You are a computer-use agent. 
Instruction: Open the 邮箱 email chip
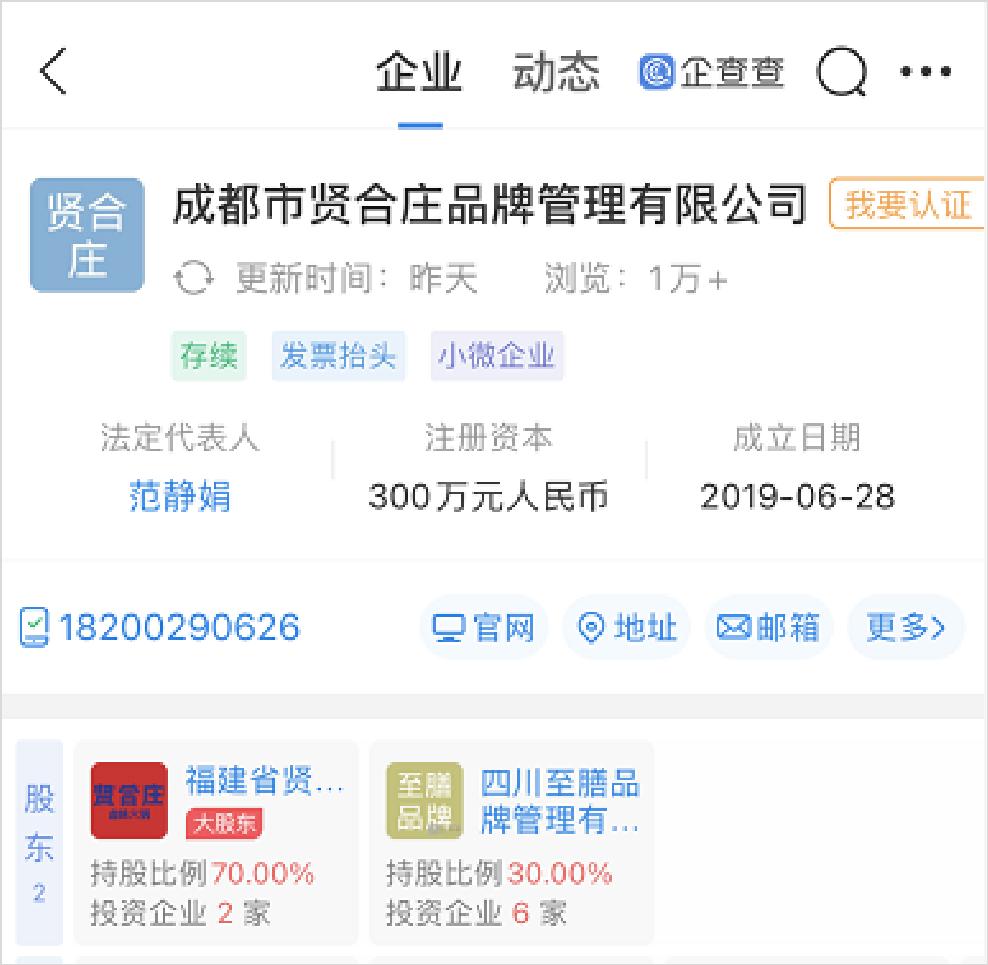pyautogui.click(x=768, y=628)
